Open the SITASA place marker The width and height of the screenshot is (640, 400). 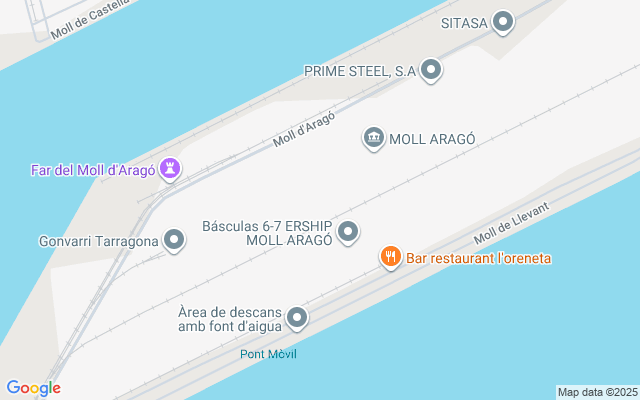point(503,21)
